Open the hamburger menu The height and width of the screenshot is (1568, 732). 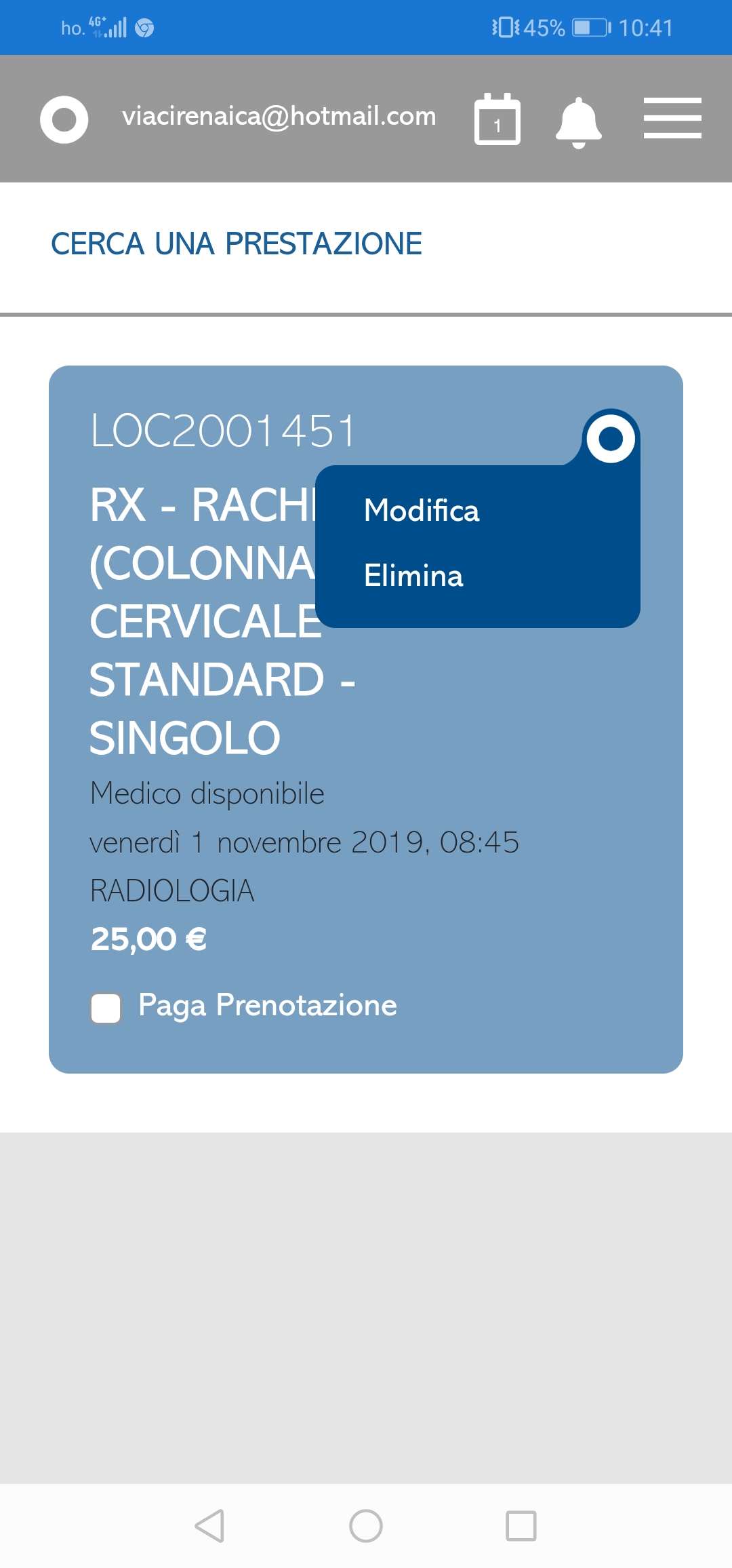[672, 118]
